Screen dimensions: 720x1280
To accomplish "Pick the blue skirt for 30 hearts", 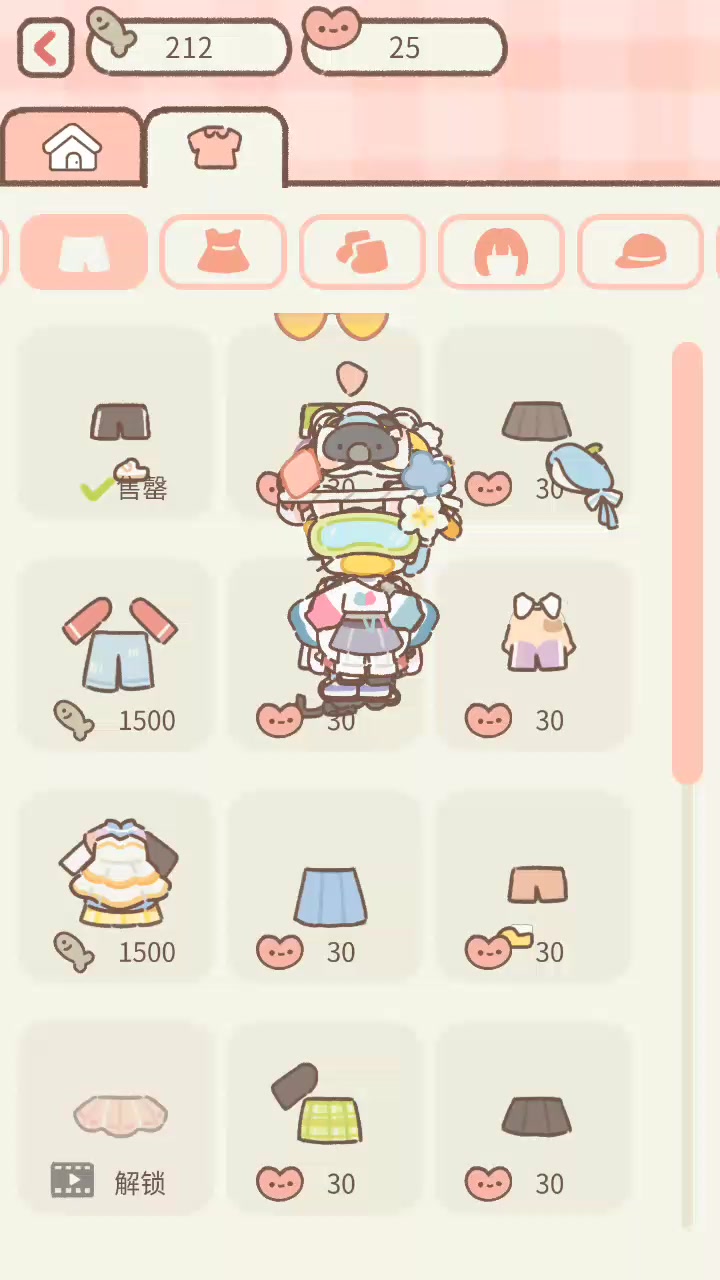I will (325, 887).
